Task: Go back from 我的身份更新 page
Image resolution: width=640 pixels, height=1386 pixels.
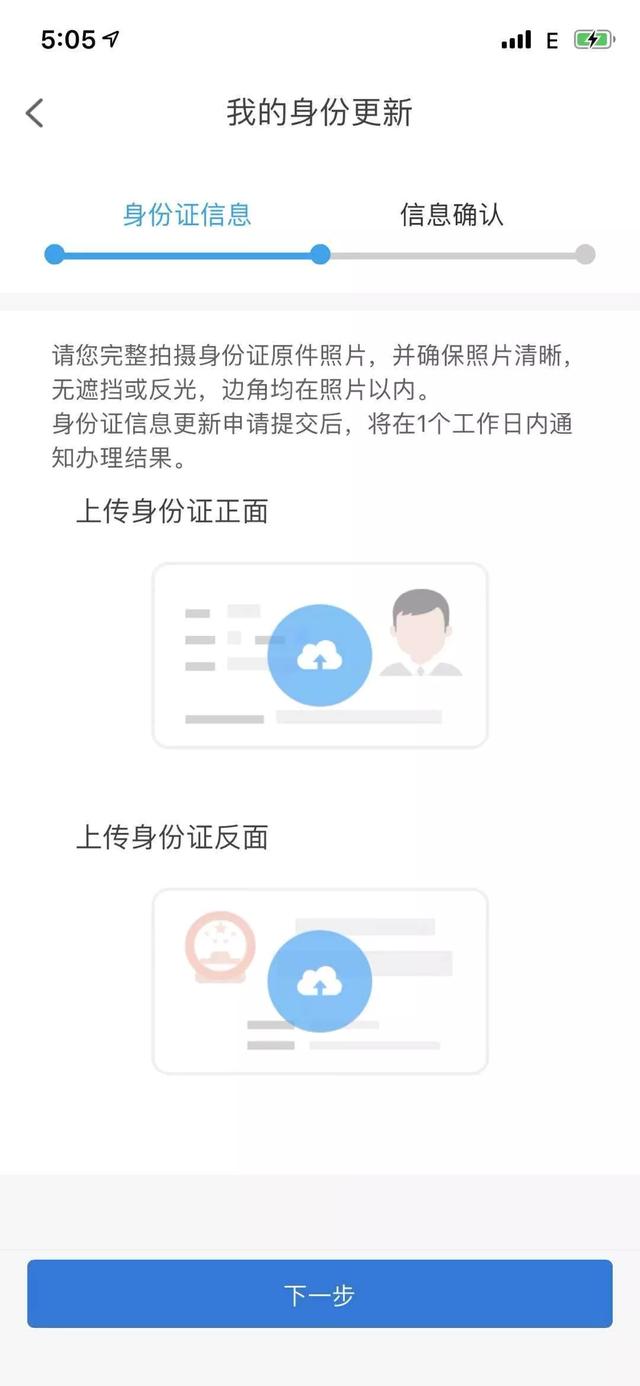Action: (35, 113)
